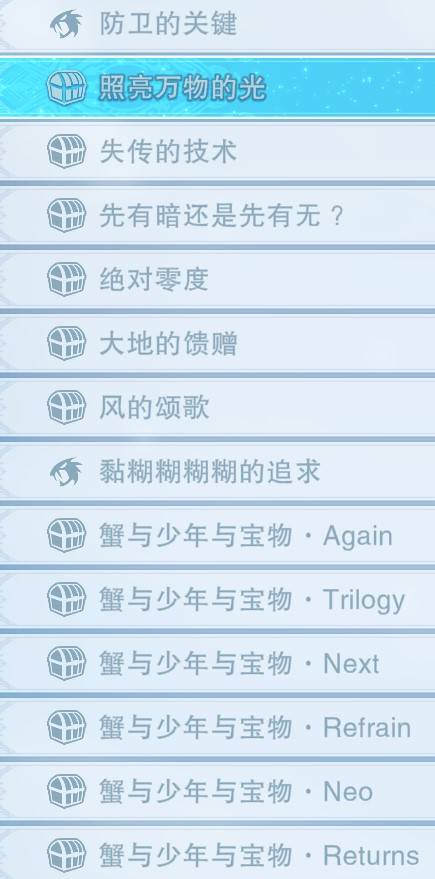This screenshot has width=435, height=879.
Task: Select the highlighted quest 照亮万物的光
Action: [x=218, y=87]
